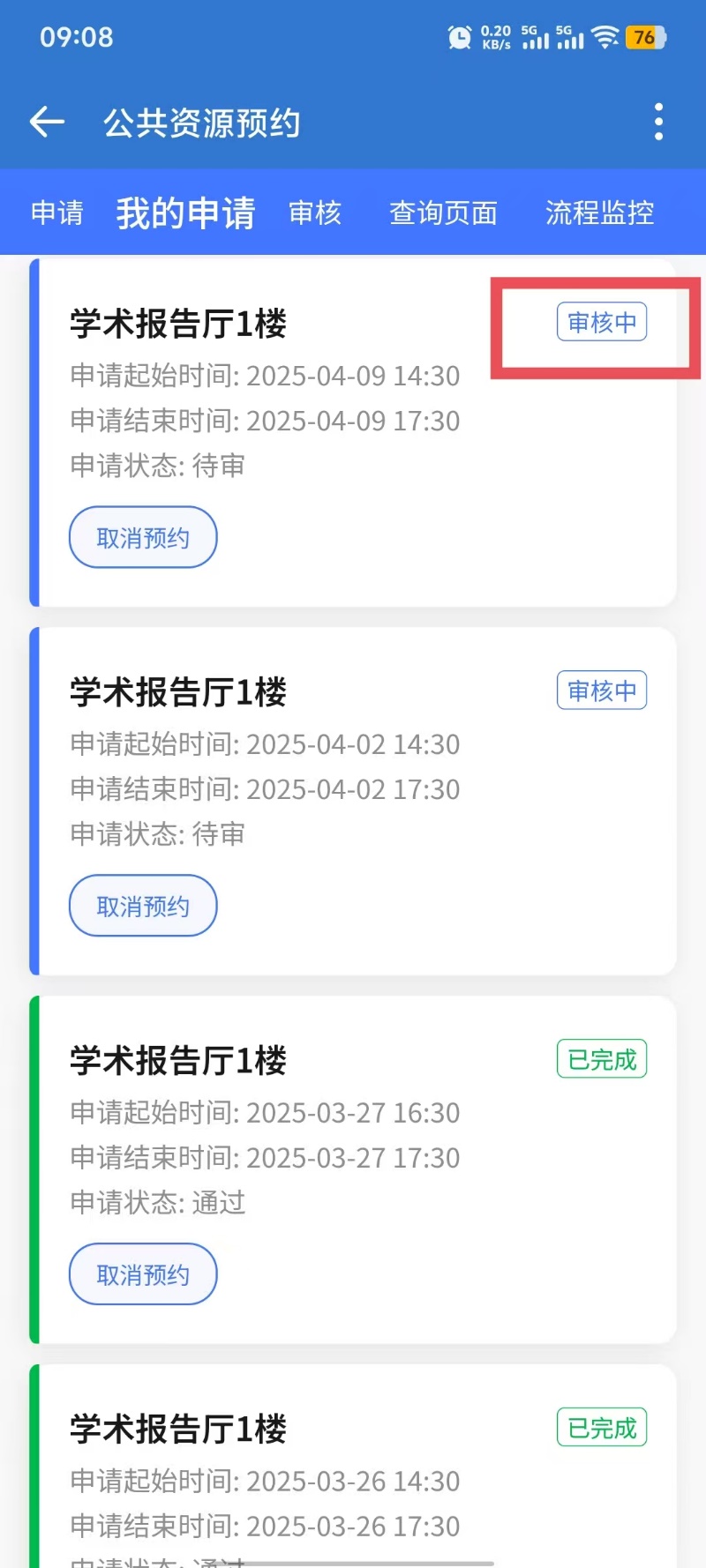The width and height of the screenshot is (706, 1568).
Task: Tap 取消预约 for the 2025-04-09 booking
Action: click(x=143, y=537)
